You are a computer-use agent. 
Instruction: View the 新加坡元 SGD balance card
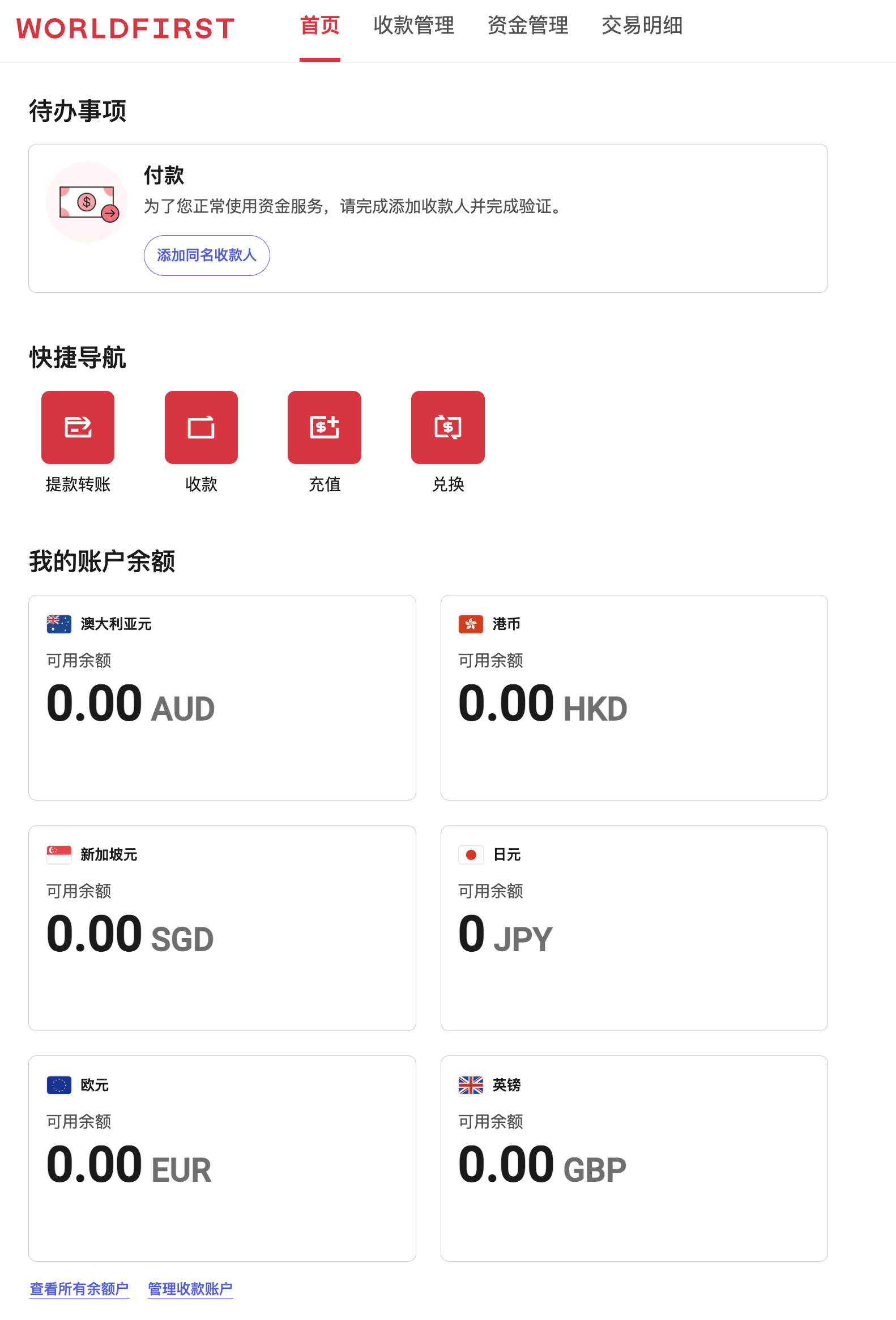point(222,927)
